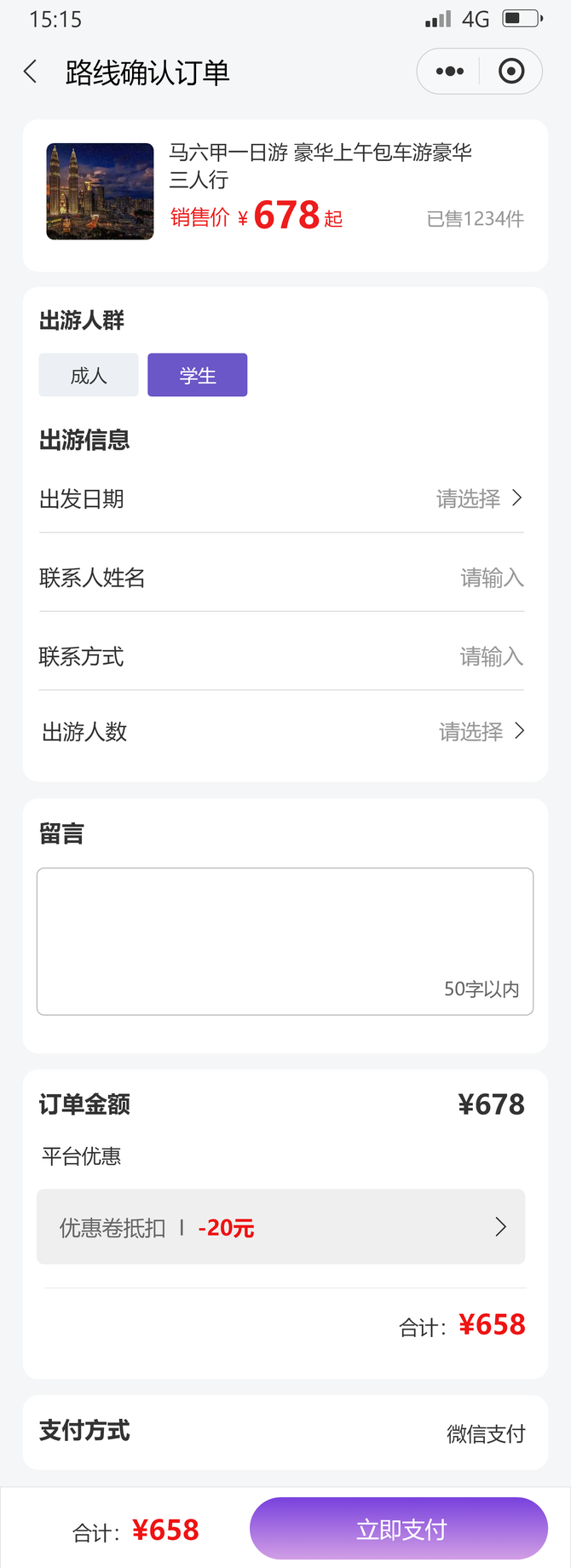Open the 马六甲一日游 product card
The image size is (571, 1568).
[x=285, y=194]
